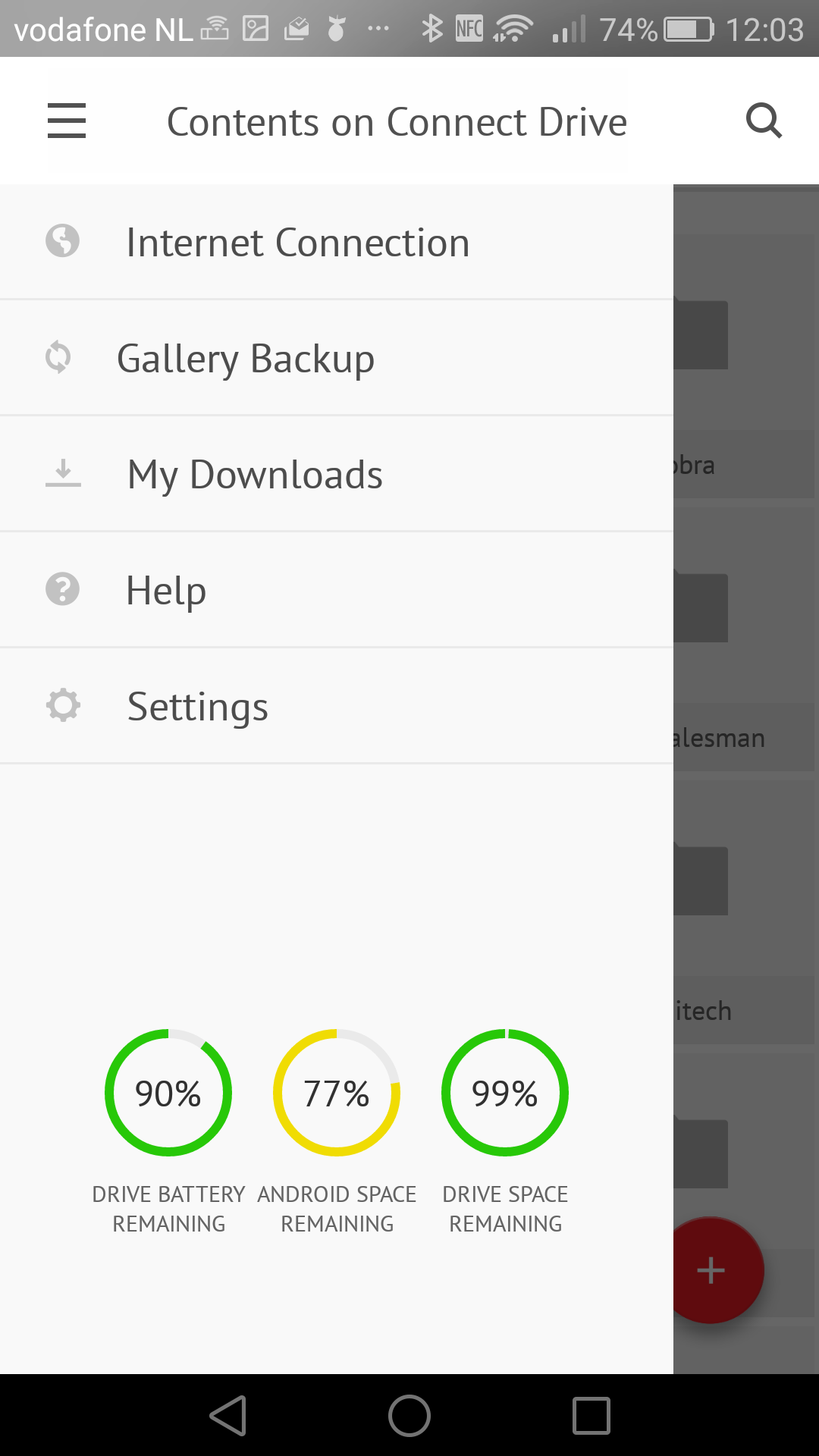Close the drawer via hamburger menu button
Image resolution: width=819 pixels, height=1456 pixels.
click(67, 121)
